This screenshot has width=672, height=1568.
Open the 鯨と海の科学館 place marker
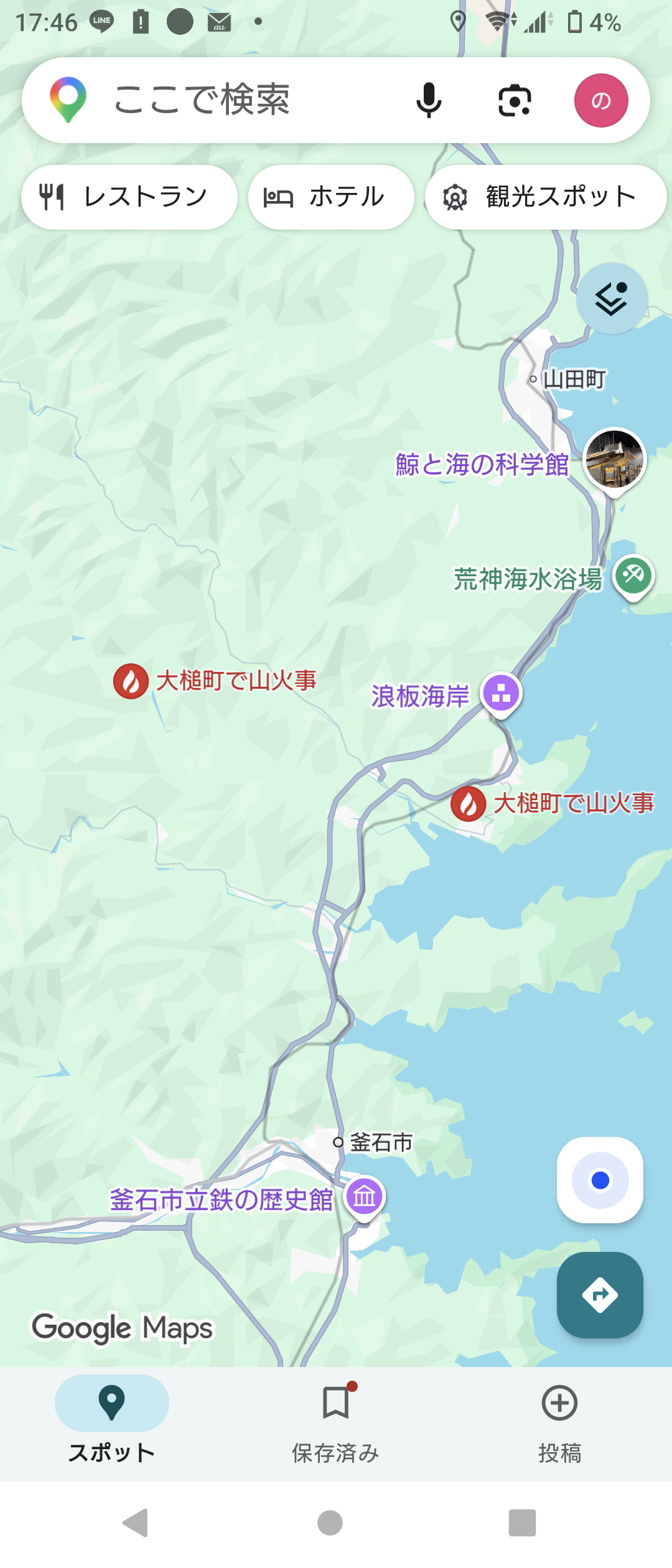pyautogui.click(x=615, y=460)
